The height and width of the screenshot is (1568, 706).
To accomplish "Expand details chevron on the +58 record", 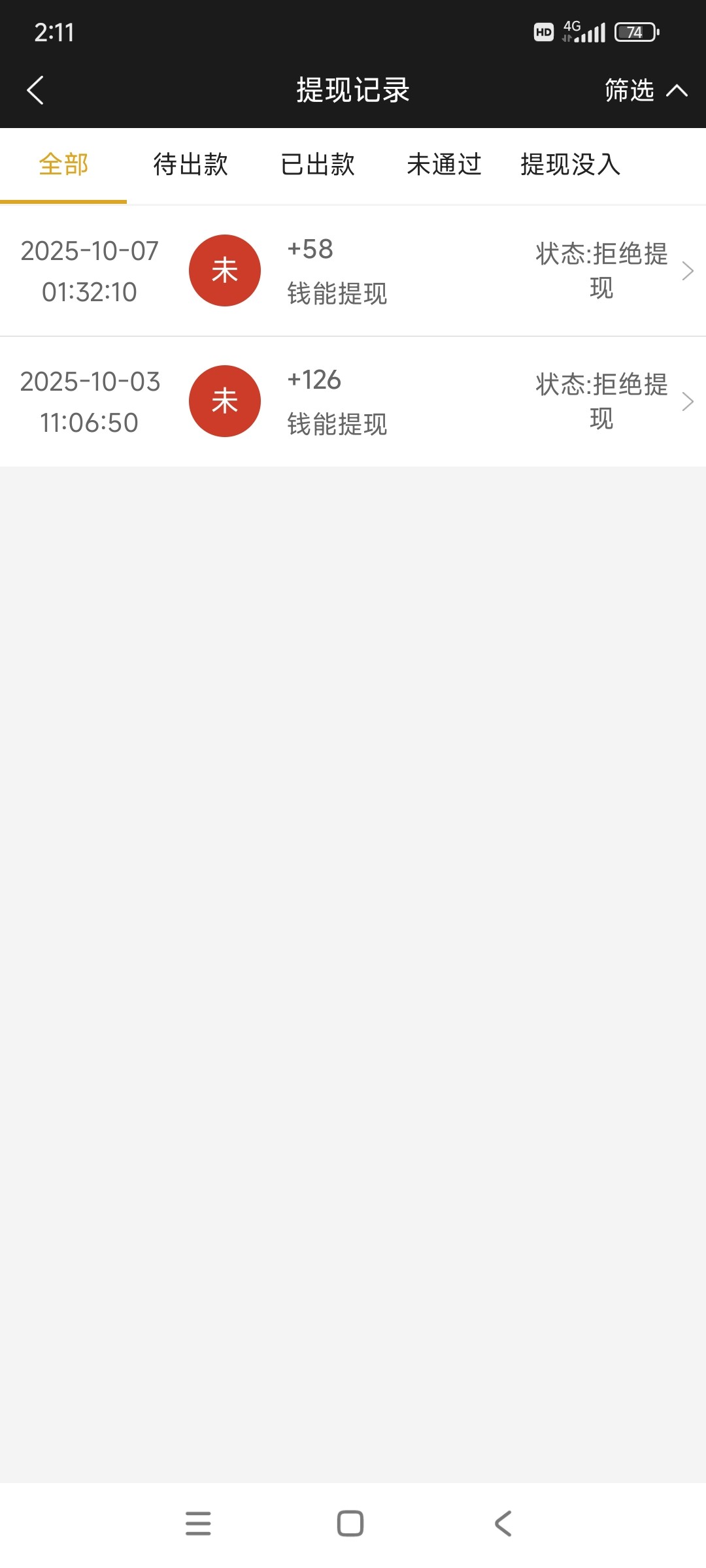I will 688,270.
